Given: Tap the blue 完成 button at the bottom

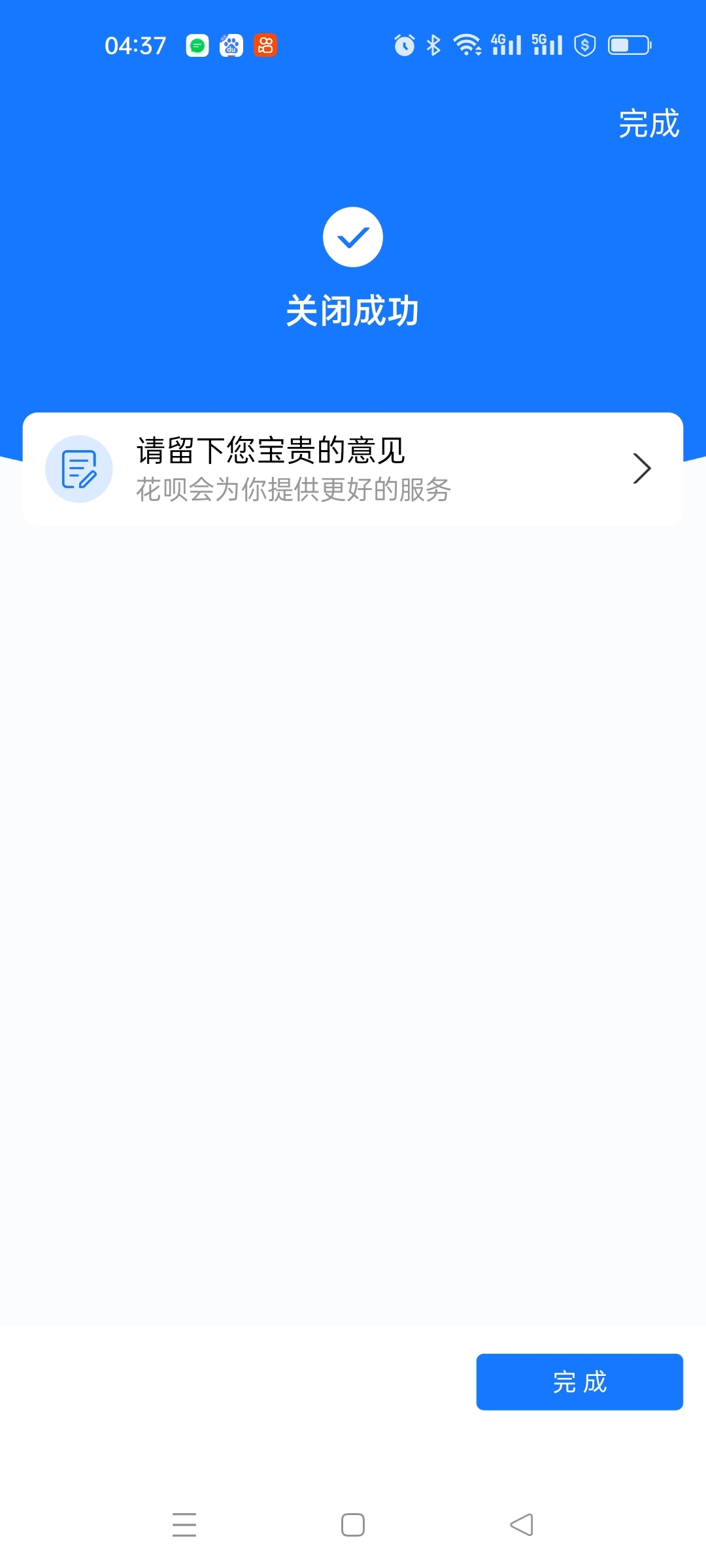Looking at the screenshot, I should 579,1382.
